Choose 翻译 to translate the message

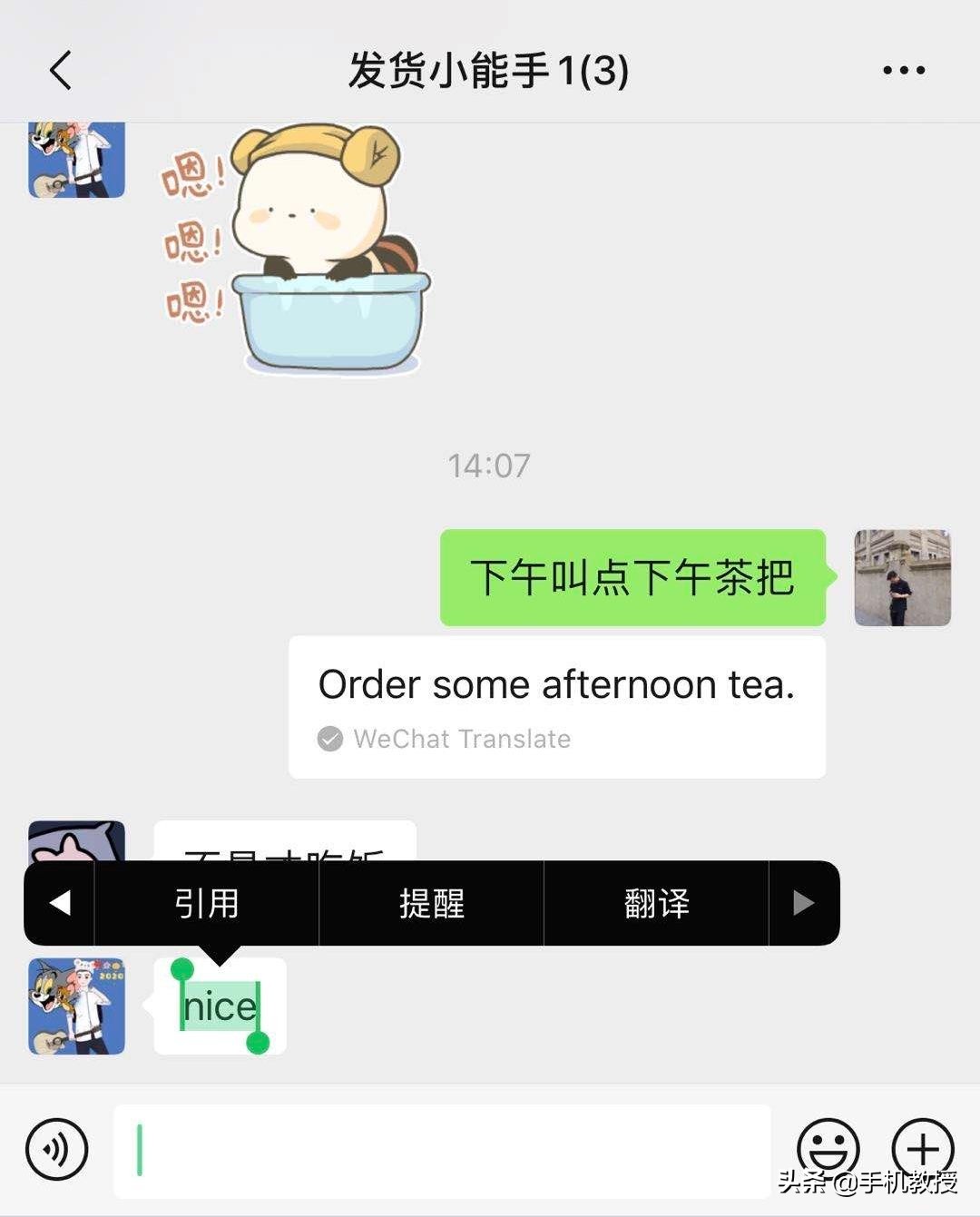pyautogui.click(x=656, y=902)
